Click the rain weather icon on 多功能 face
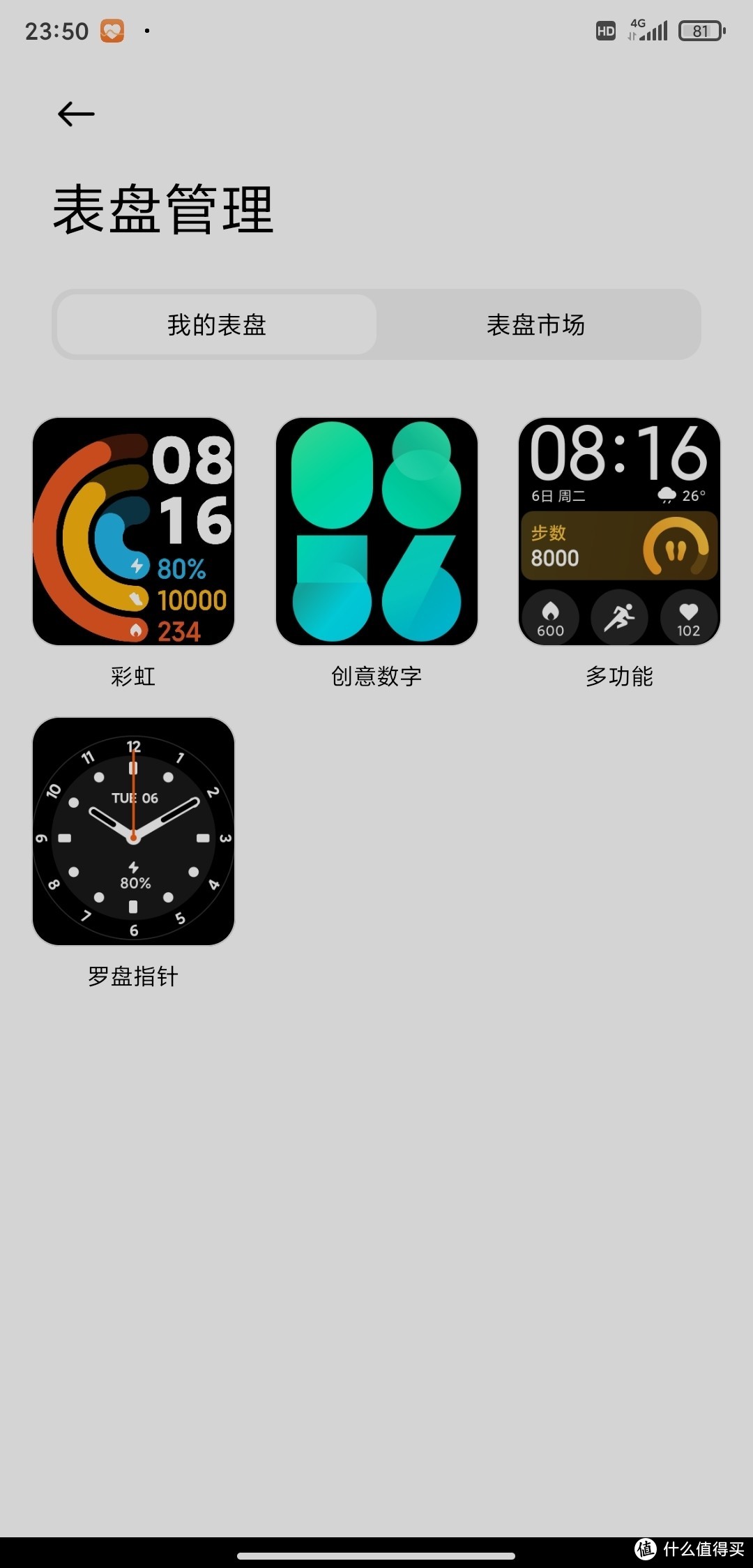753x1568 pixels. tap(666, 494)
